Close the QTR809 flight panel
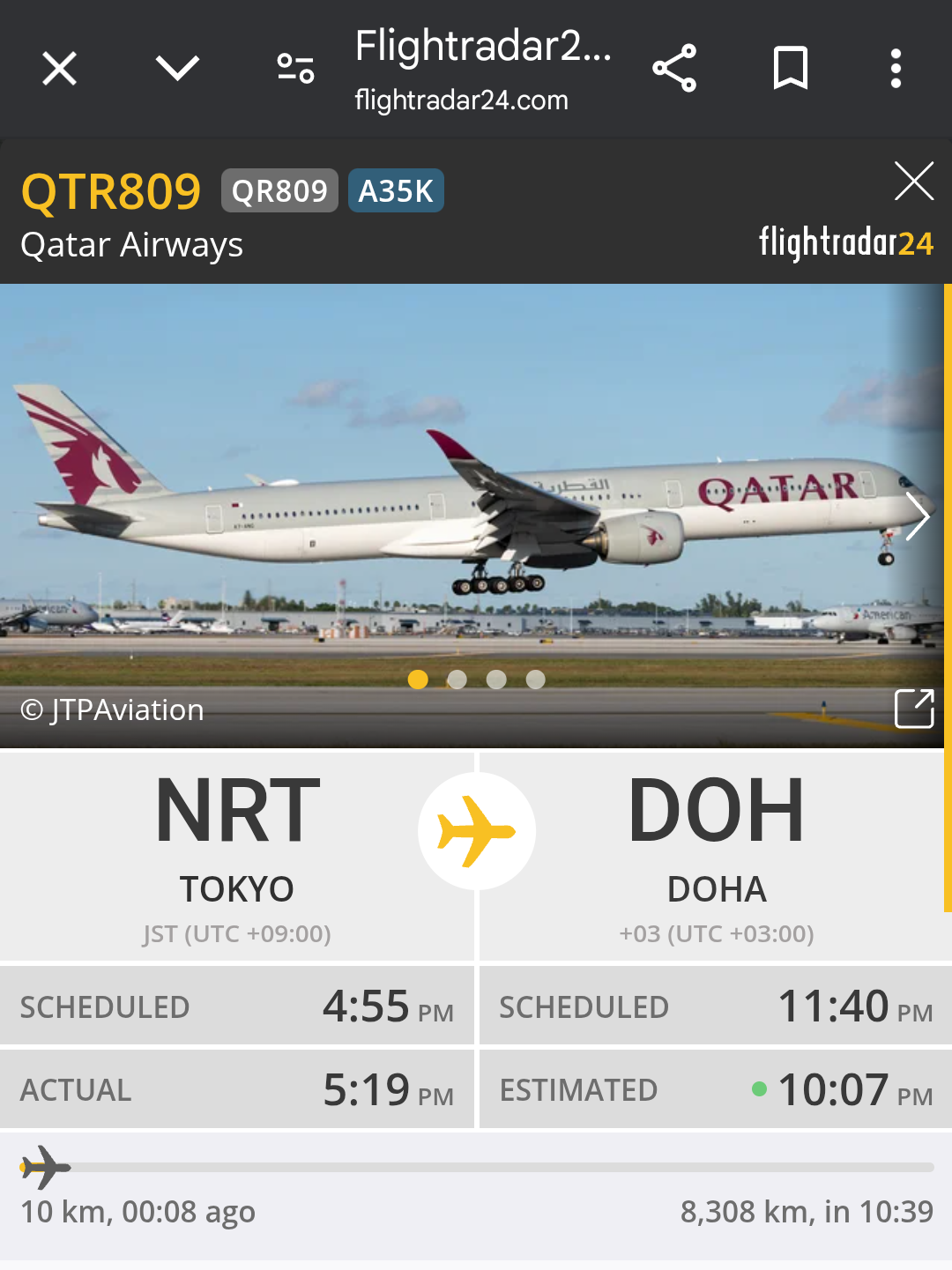The image size is (952, 1270). coord(913,181)
